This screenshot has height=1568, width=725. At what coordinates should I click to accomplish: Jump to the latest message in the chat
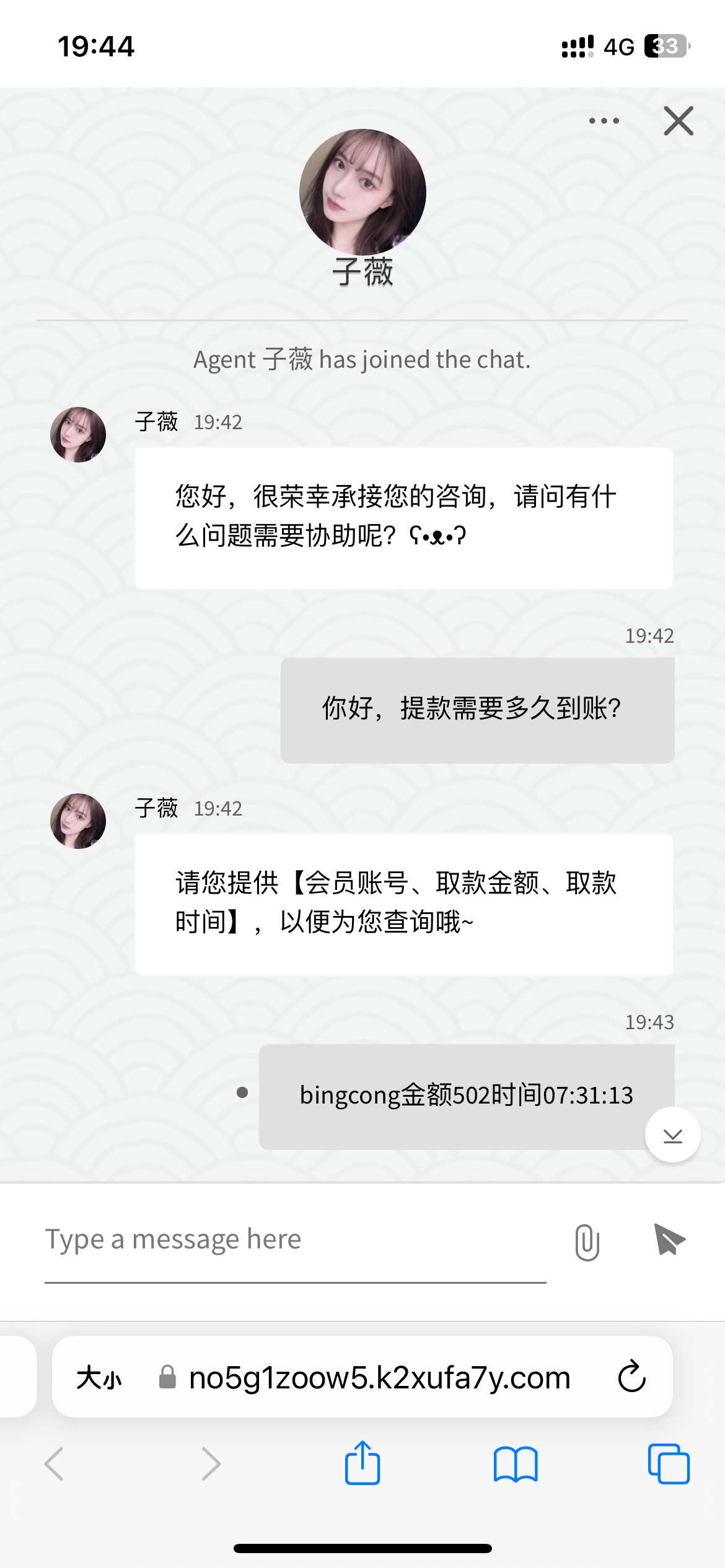[x=672, y=1135]
